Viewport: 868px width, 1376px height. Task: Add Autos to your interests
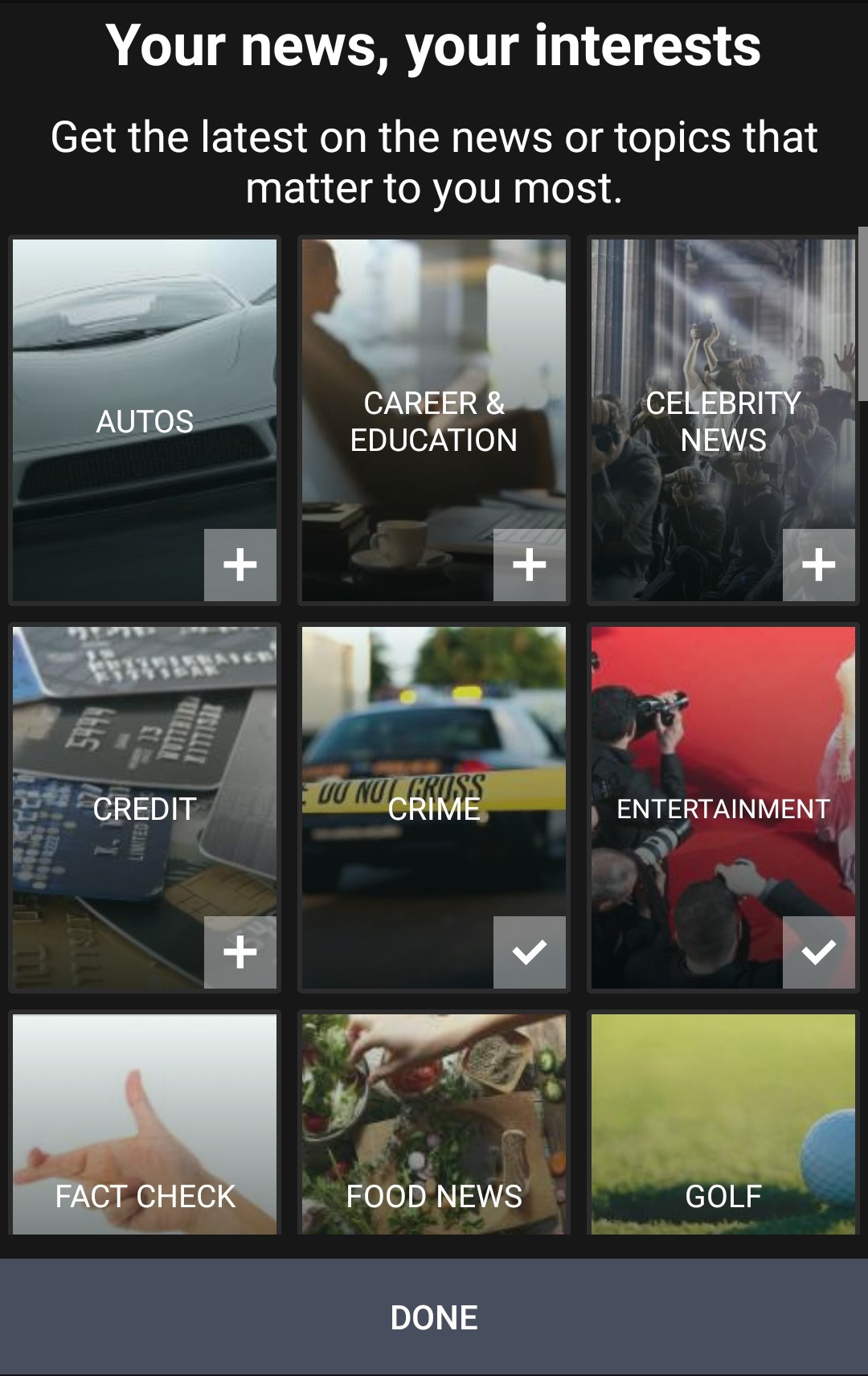(x=240, y=564)
